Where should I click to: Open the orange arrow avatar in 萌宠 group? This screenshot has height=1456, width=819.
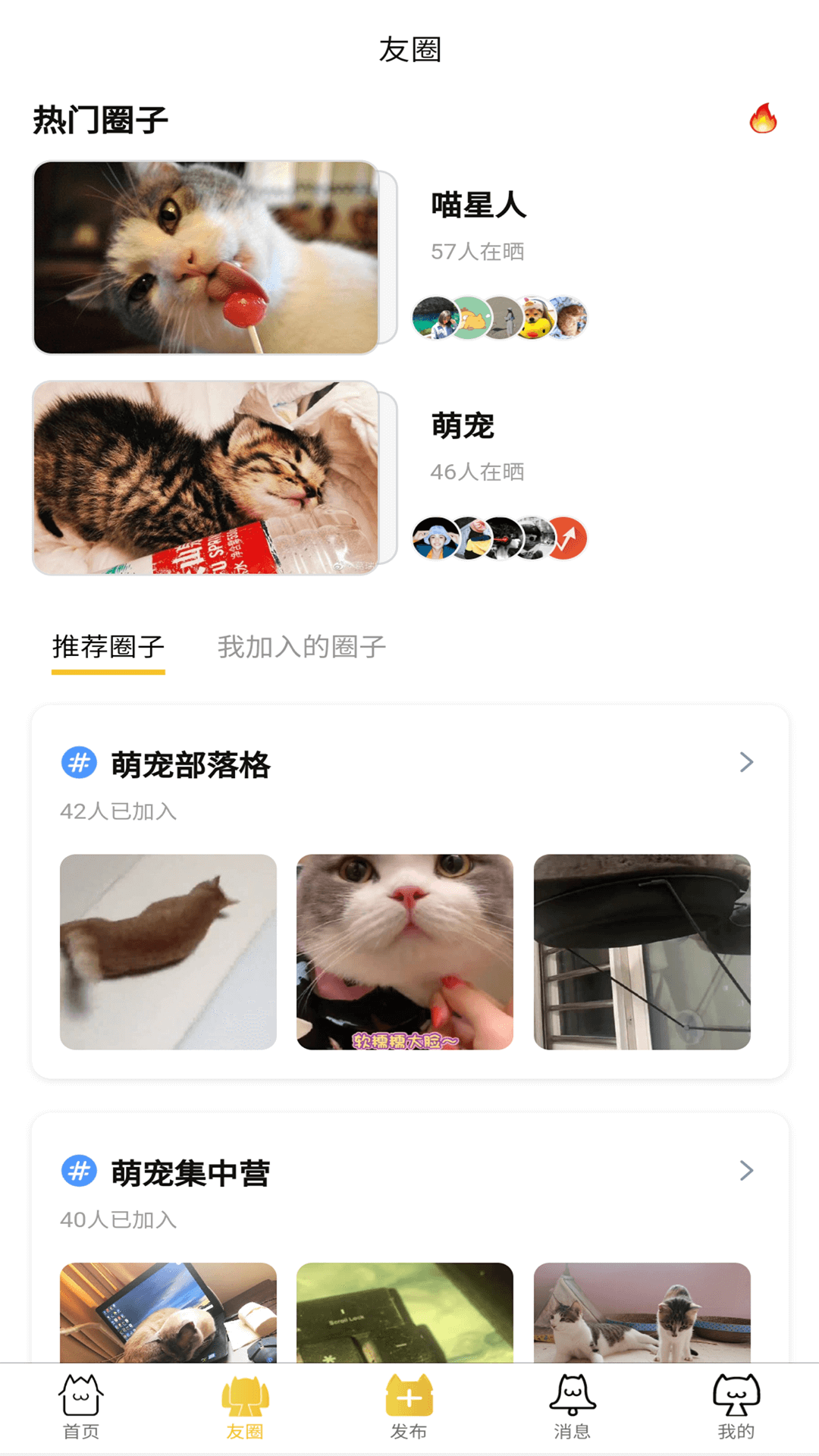567,538
